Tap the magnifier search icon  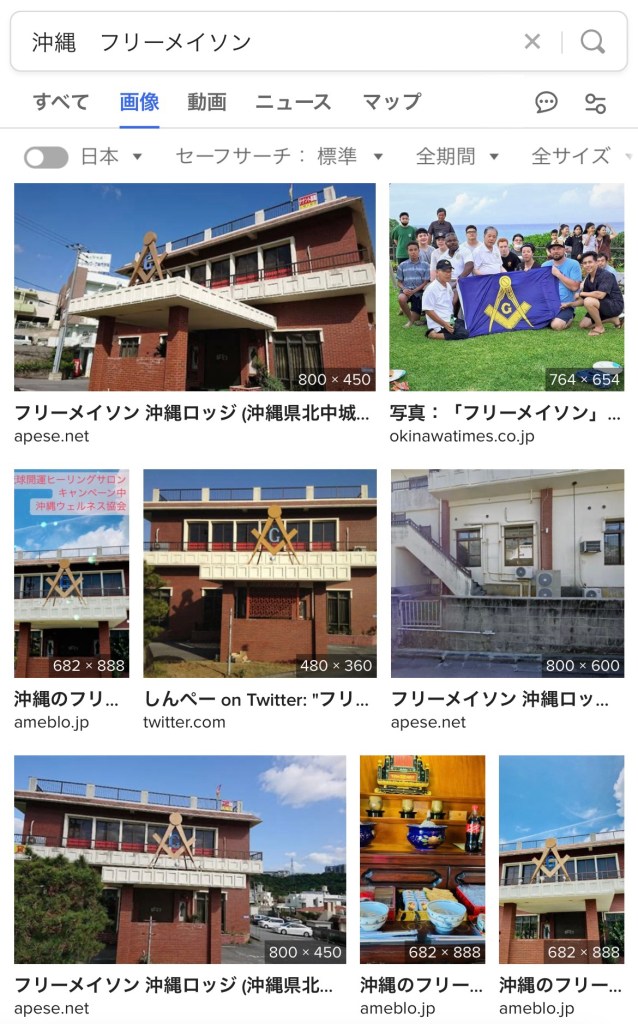click(x=593, y=42)
